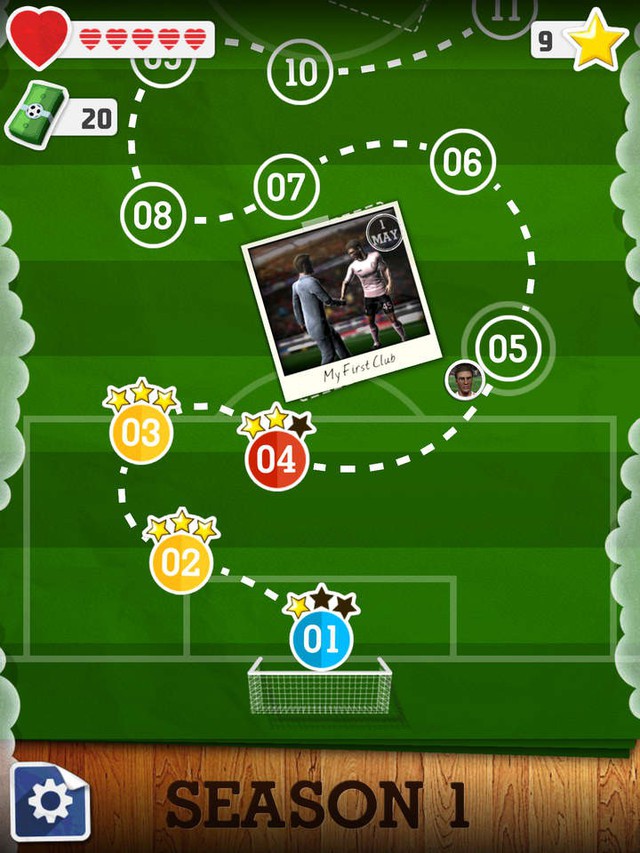Tap the star count icon
640x853 pixels.
click(x=596, y=40)
